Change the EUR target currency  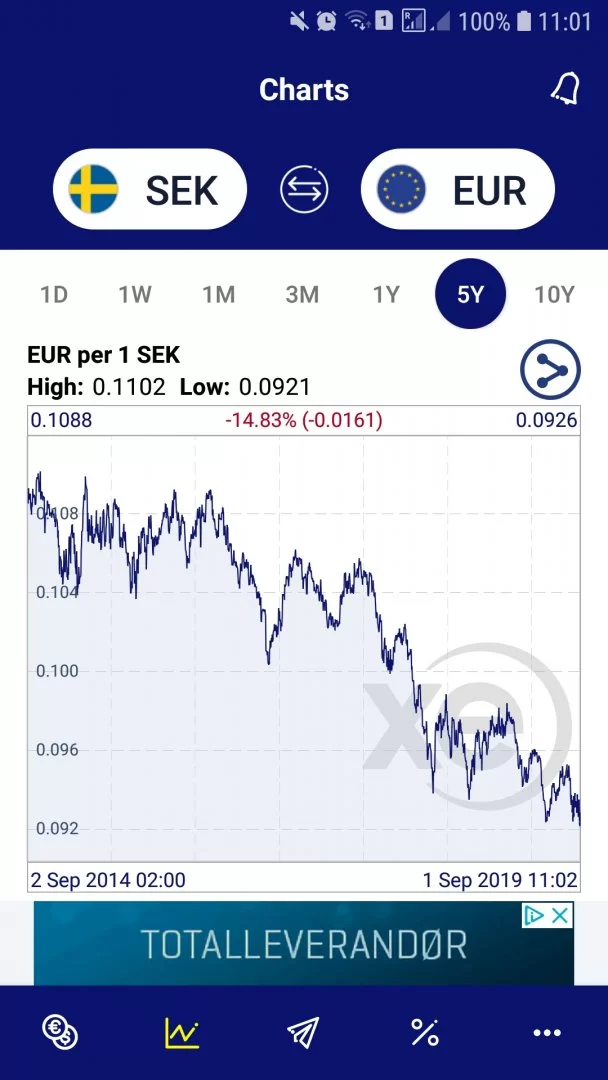pyautogui.click(x=457, y=189)
